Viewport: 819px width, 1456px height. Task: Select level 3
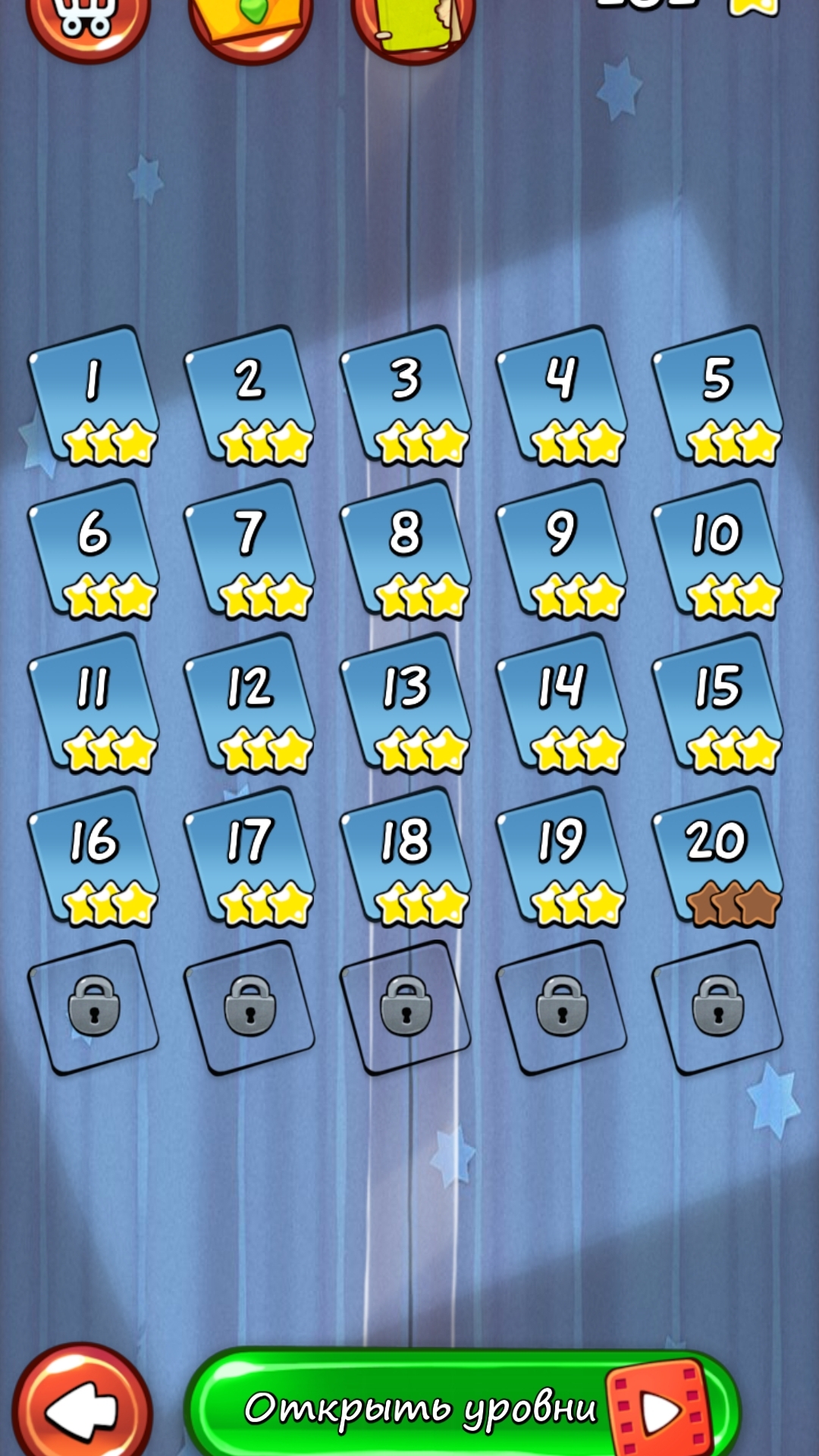click(x=406, y=396)
